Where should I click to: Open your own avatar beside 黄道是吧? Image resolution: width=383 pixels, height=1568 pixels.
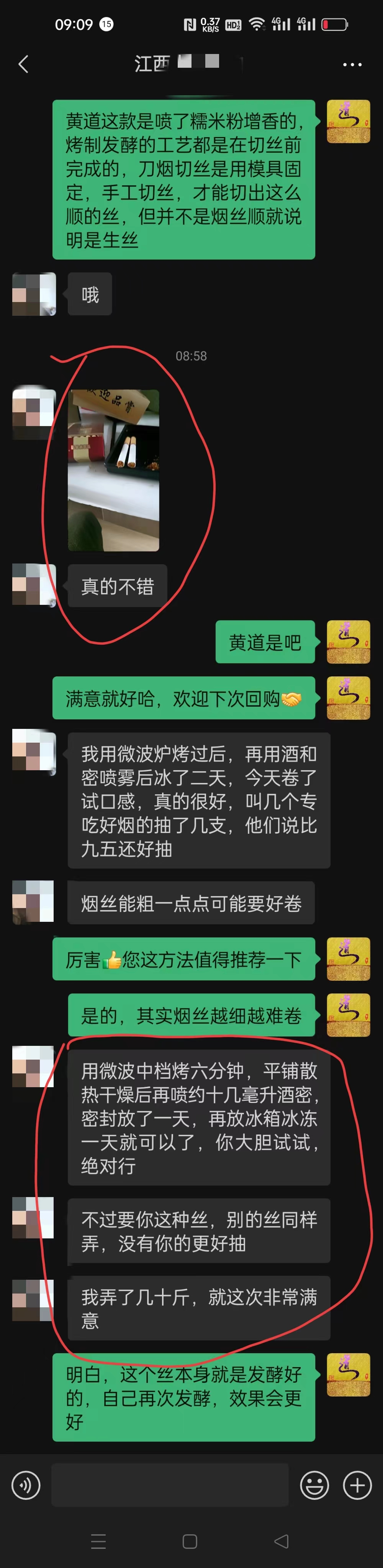pos(348,642)
